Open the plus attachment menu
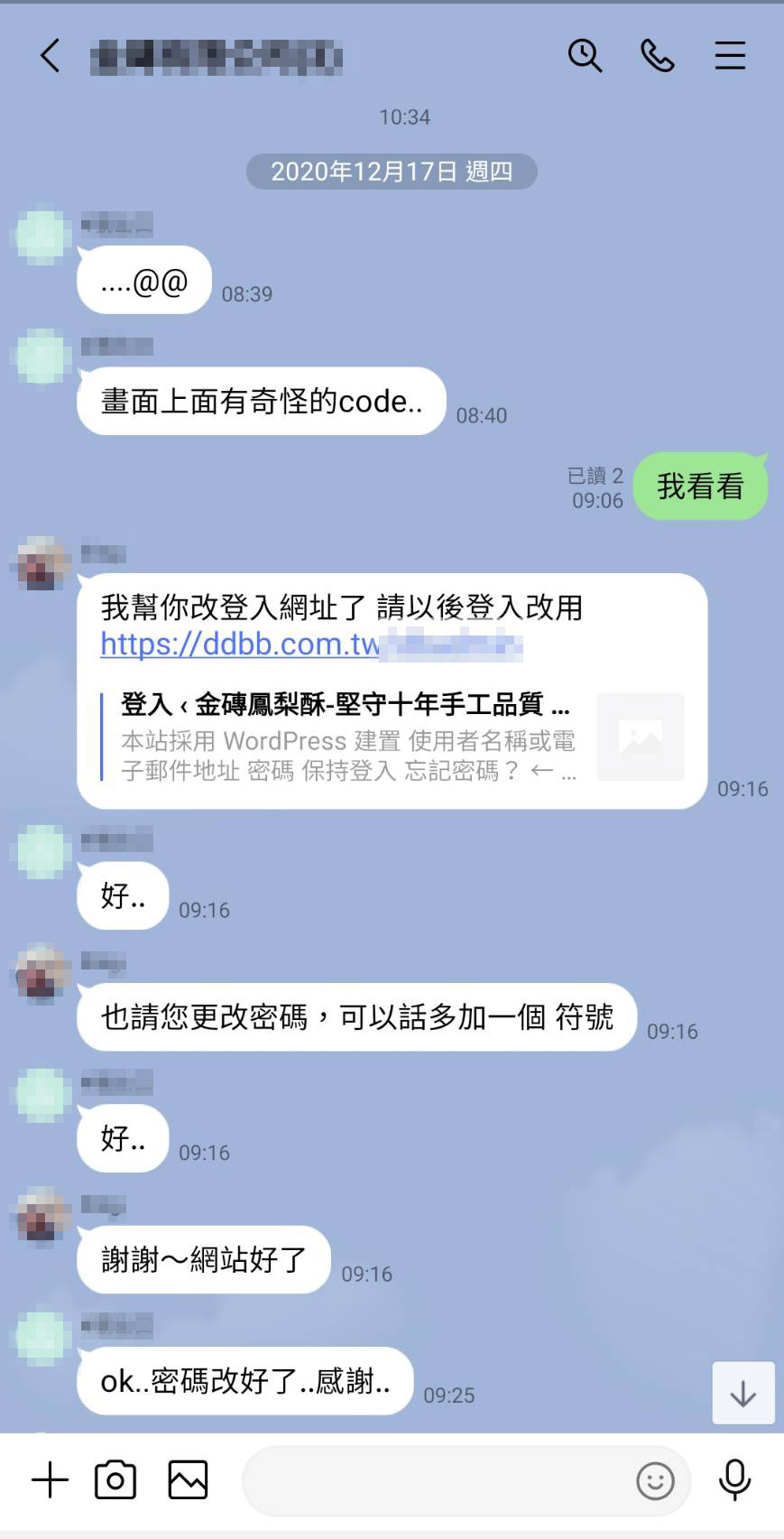Screen dimensions: 784x1539 tap(51, 1480)
